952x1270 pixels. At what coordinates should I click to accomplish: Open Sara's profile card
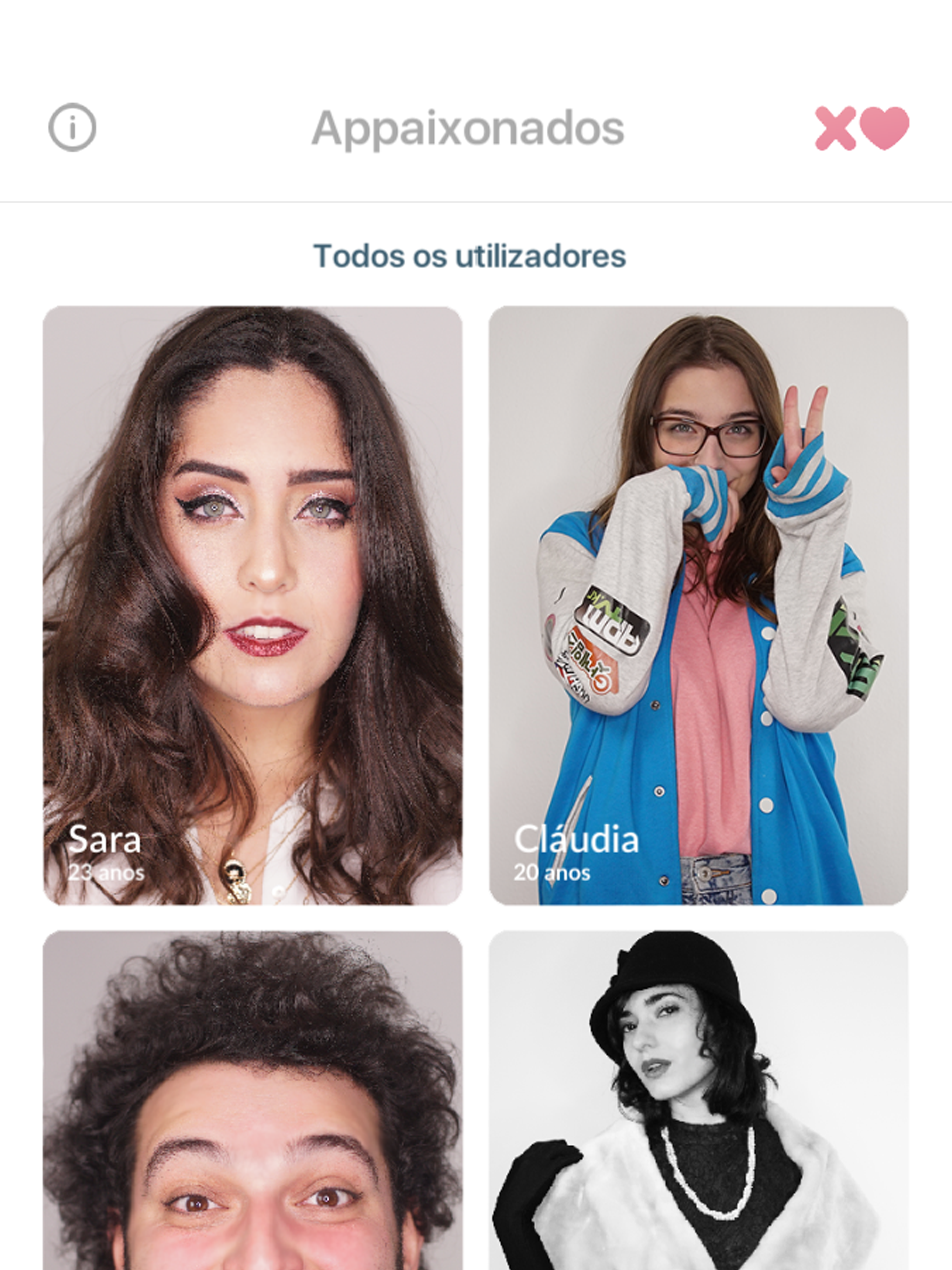click(252, 605)
